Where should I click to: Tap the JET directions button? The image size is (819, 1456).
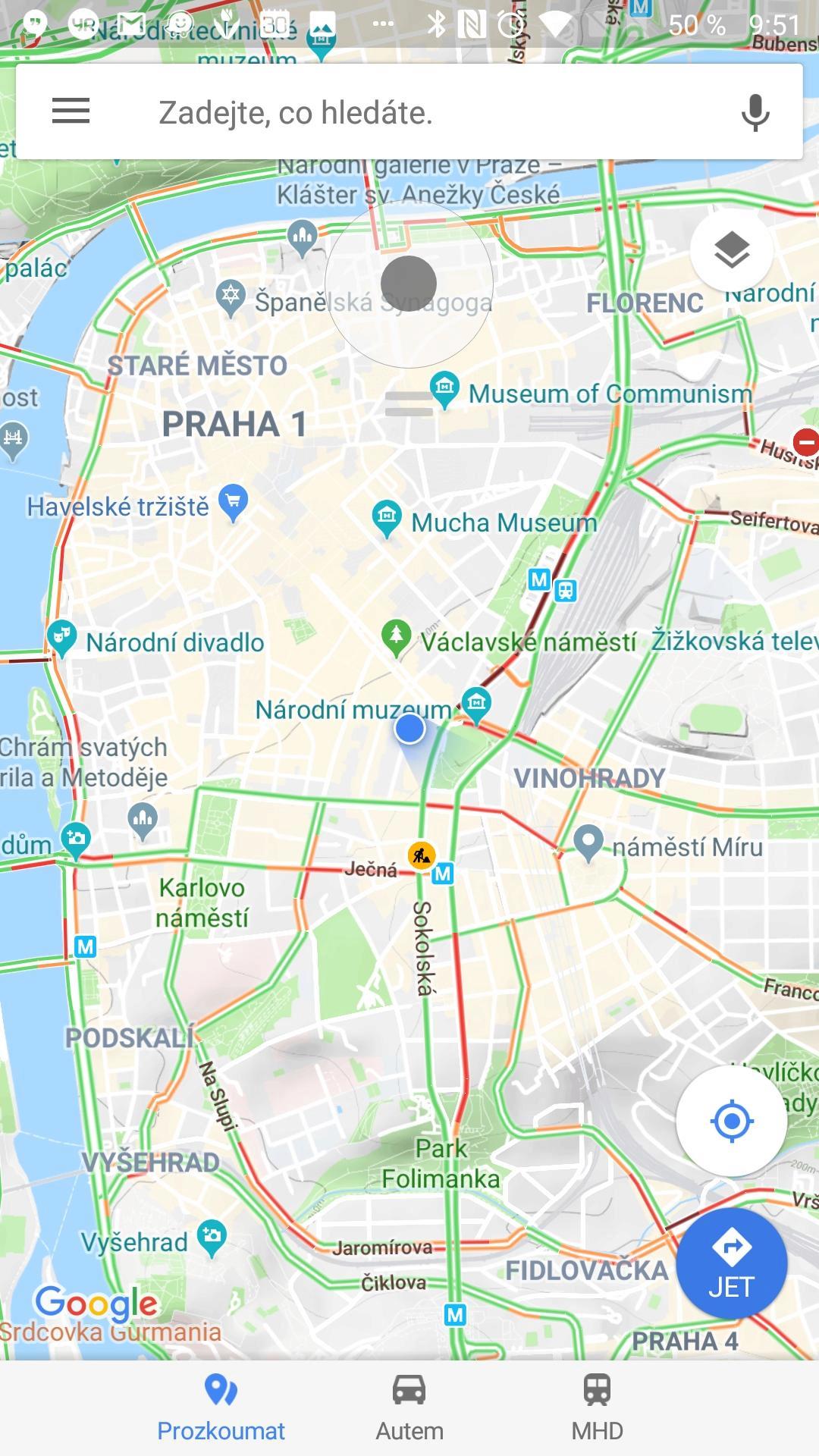click(x=731, y=1263)
